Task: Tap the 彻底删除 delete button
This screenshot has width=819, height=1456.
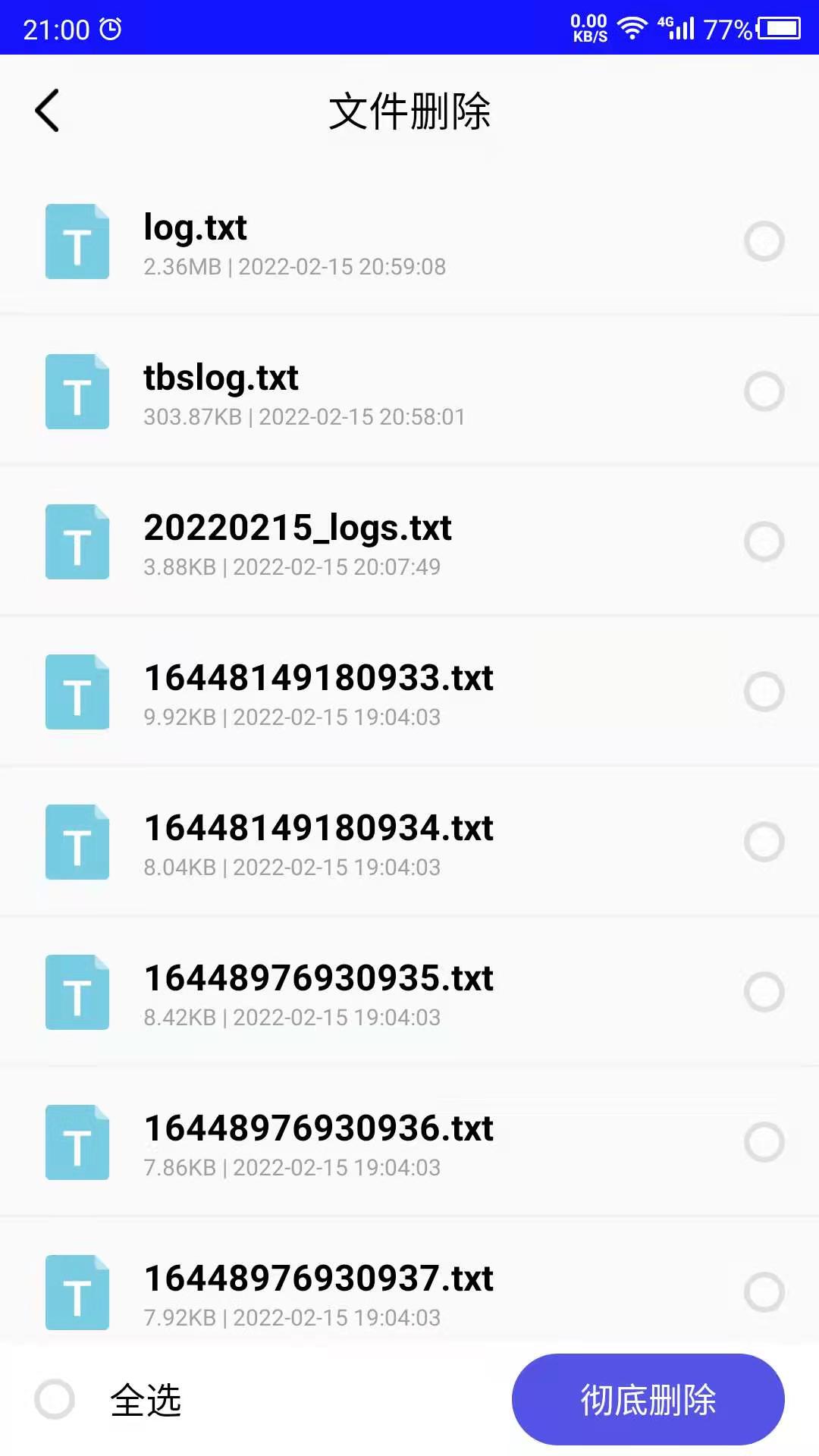Action: pyautogui.click(x=648, y=1399)
